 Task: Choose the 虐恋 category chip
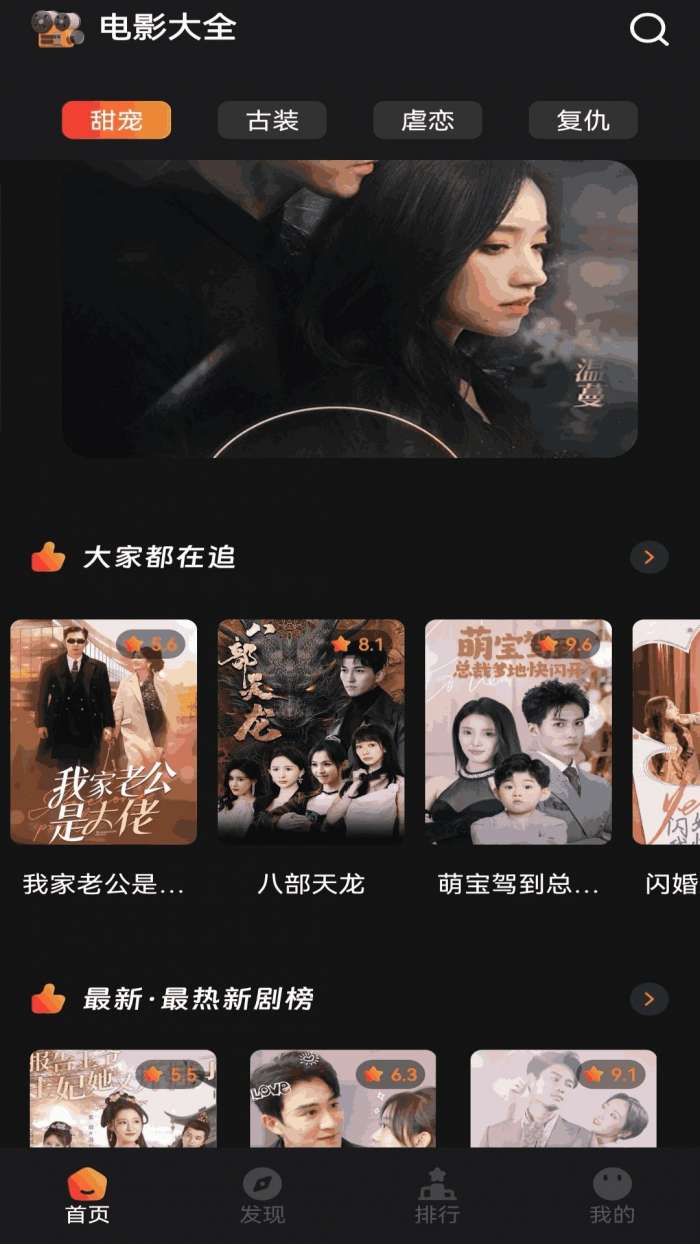[x=427, y=121]
